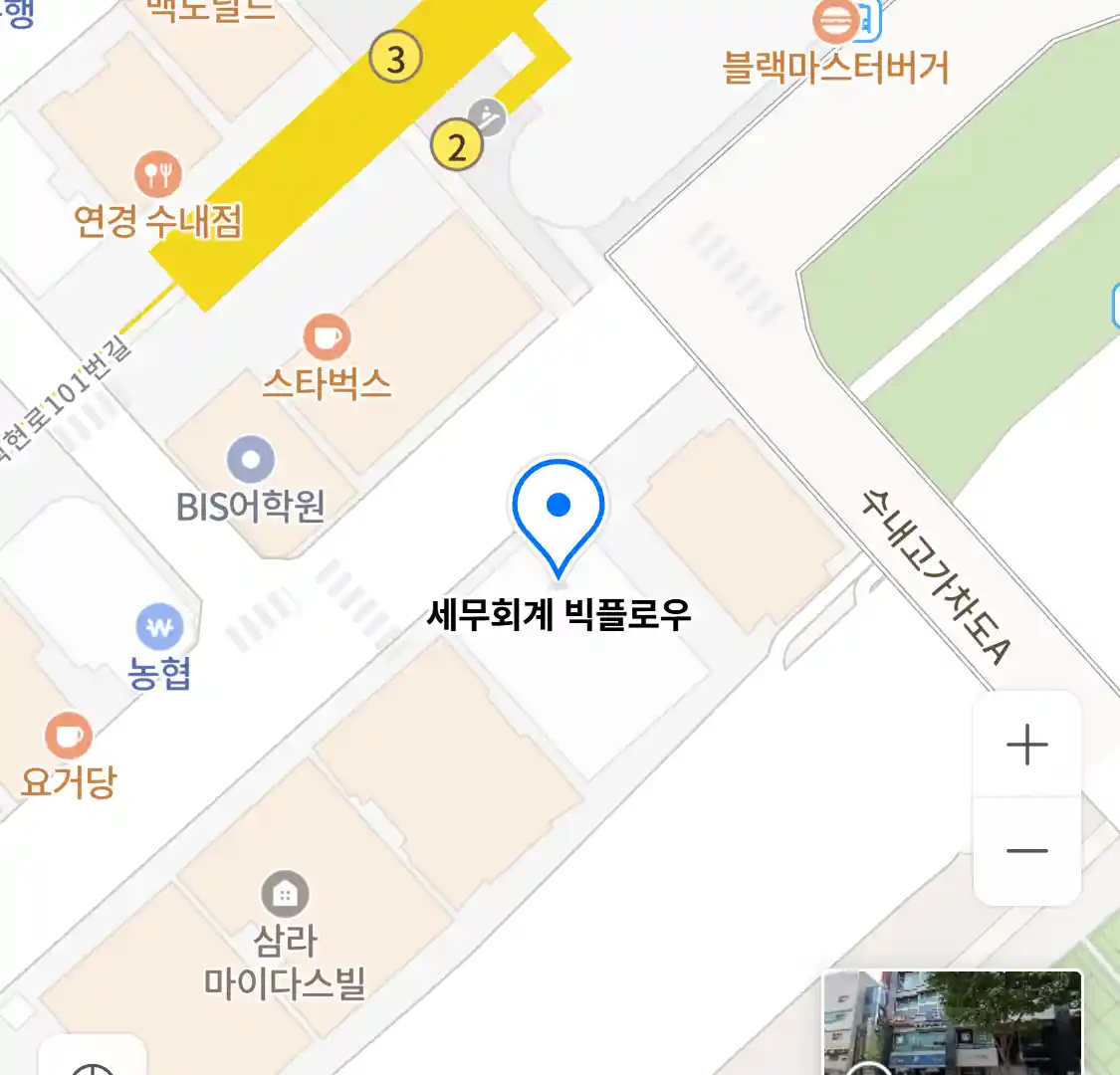
Task: Select the 스타벅스 place marker
Action: [327, 337]
